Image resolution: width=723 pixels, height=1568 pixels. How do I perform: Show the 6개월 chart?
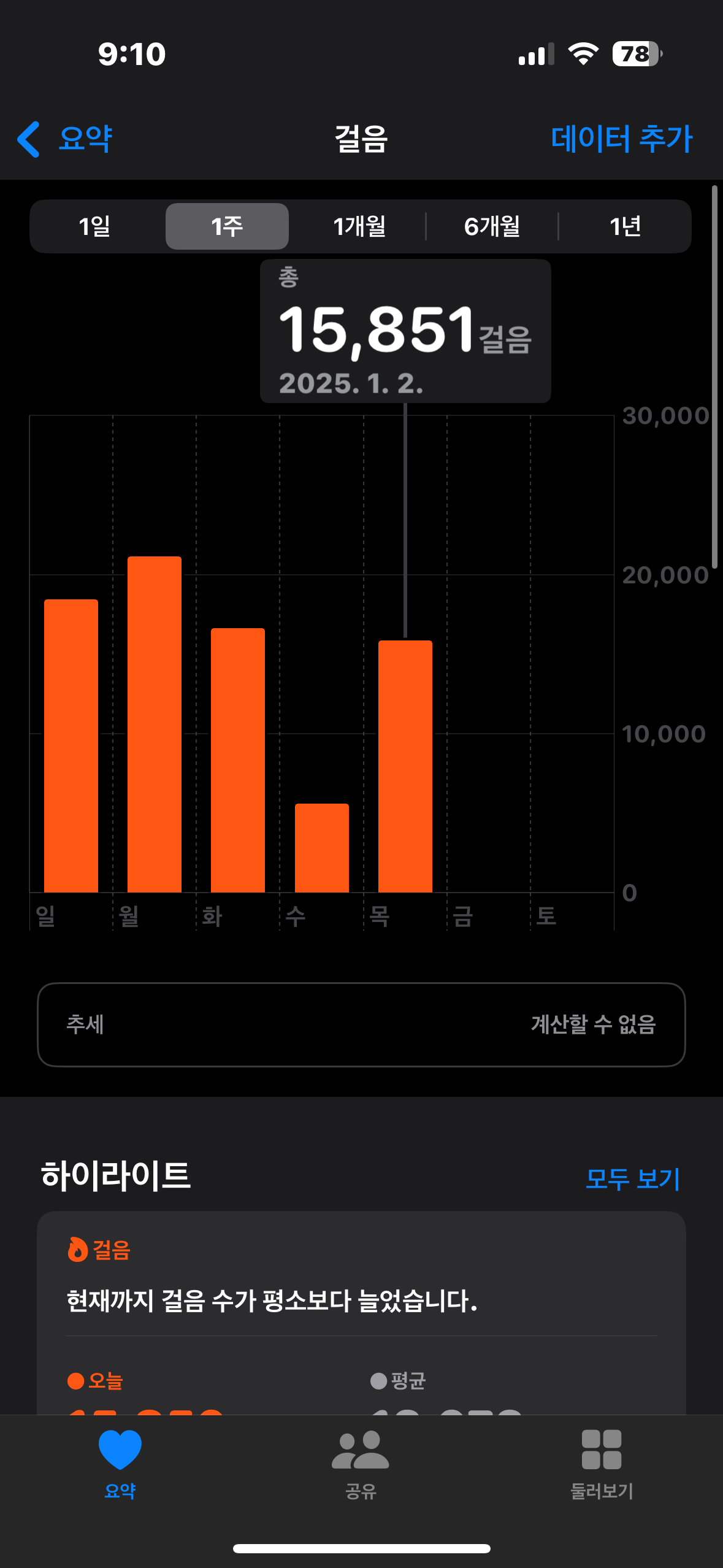492,226
